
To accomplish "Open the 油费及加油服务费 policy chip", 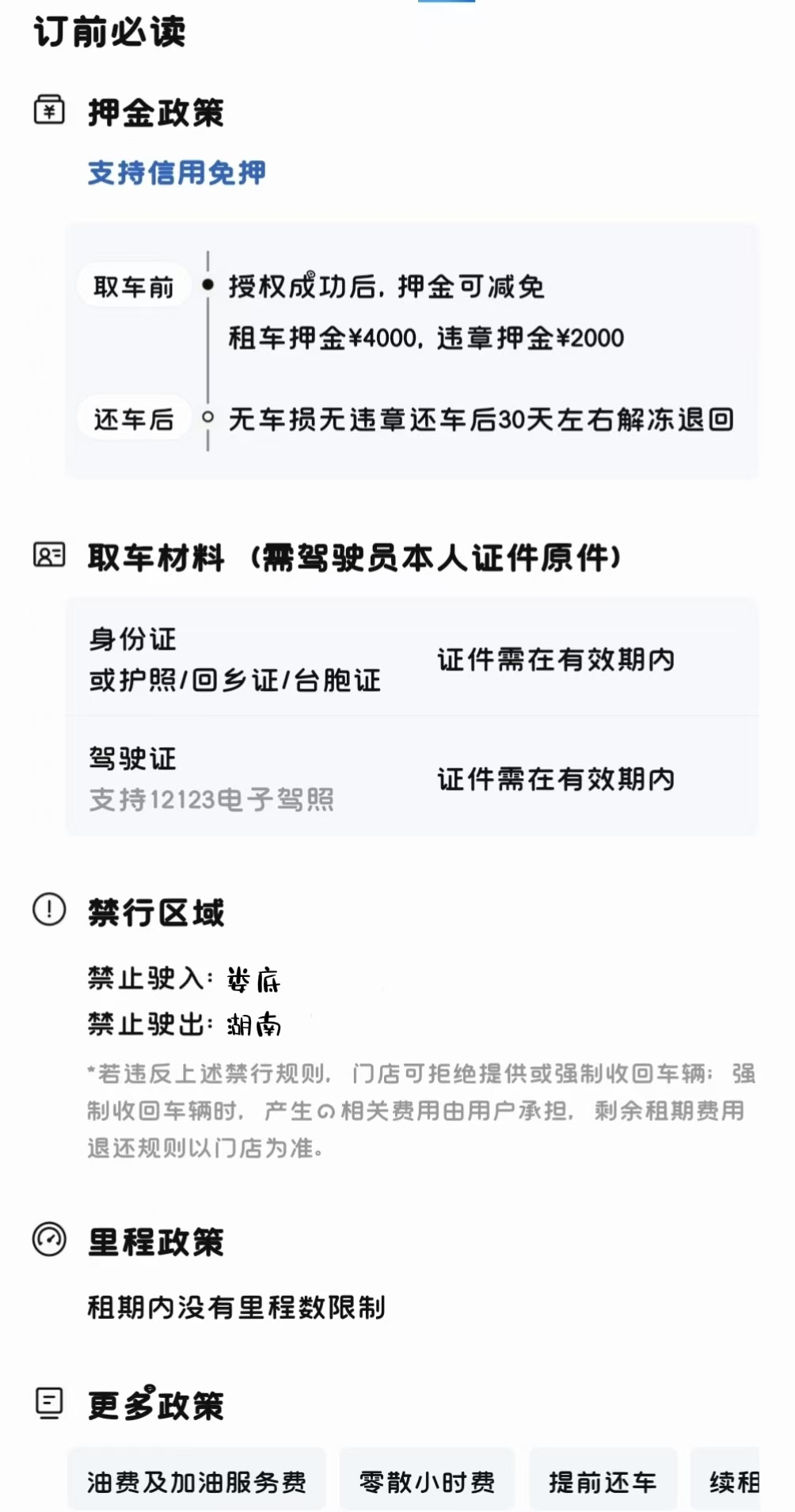I will (x=196, y=1481).
